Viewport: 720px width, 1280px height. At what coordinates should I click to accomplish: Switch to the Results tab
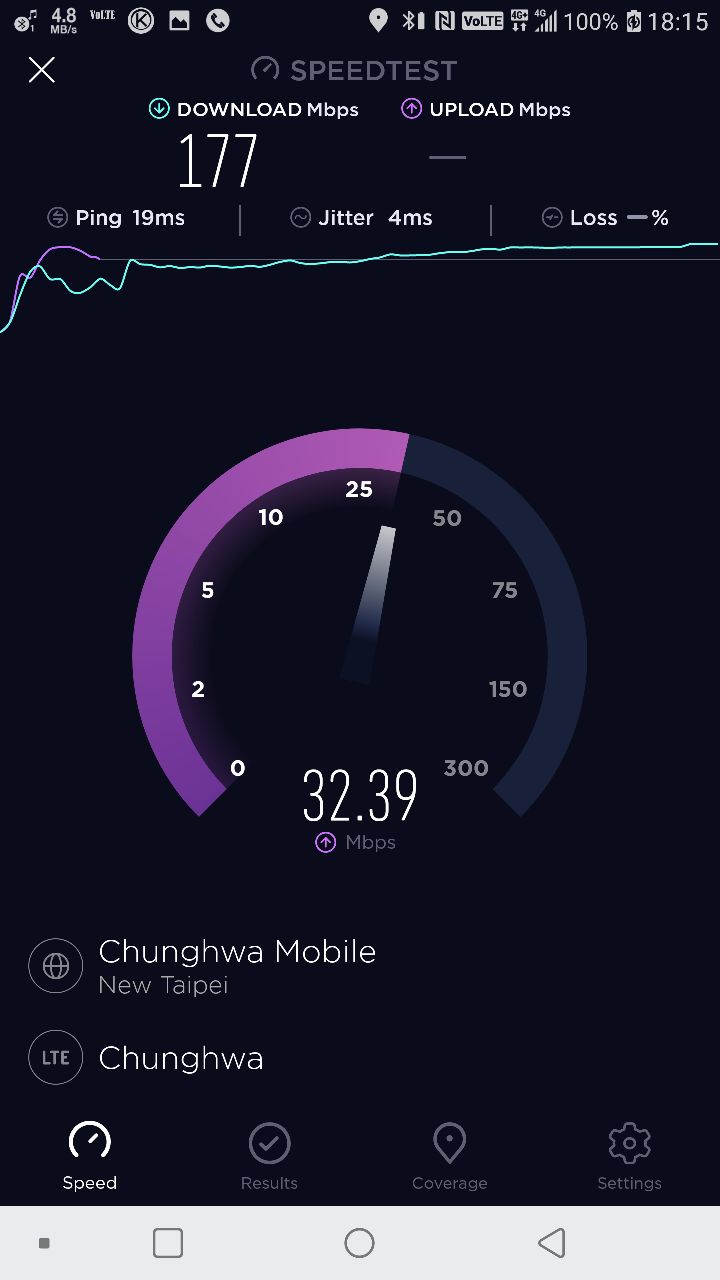coord(269,1156)
